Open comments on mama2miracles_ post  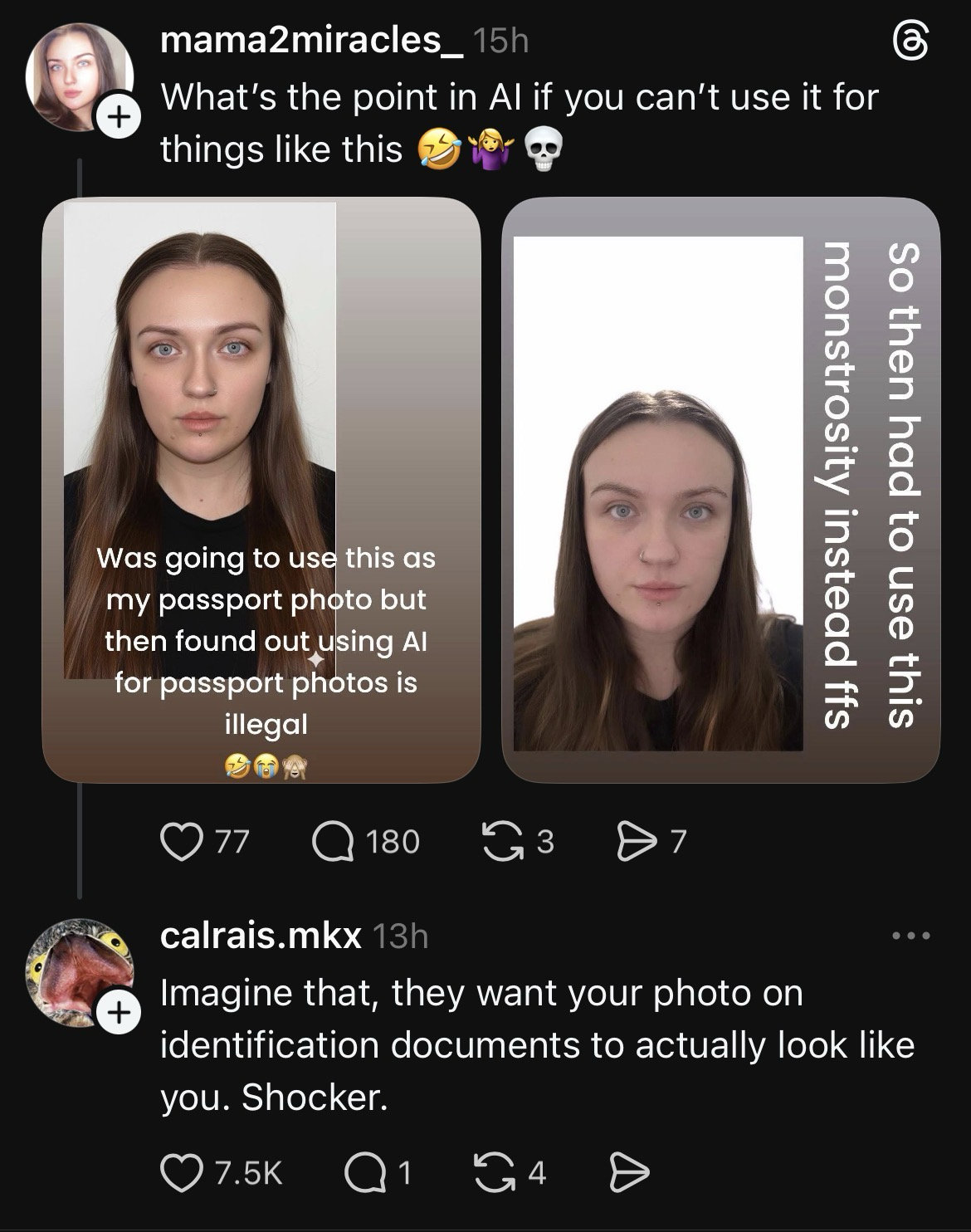coord(333,842)
